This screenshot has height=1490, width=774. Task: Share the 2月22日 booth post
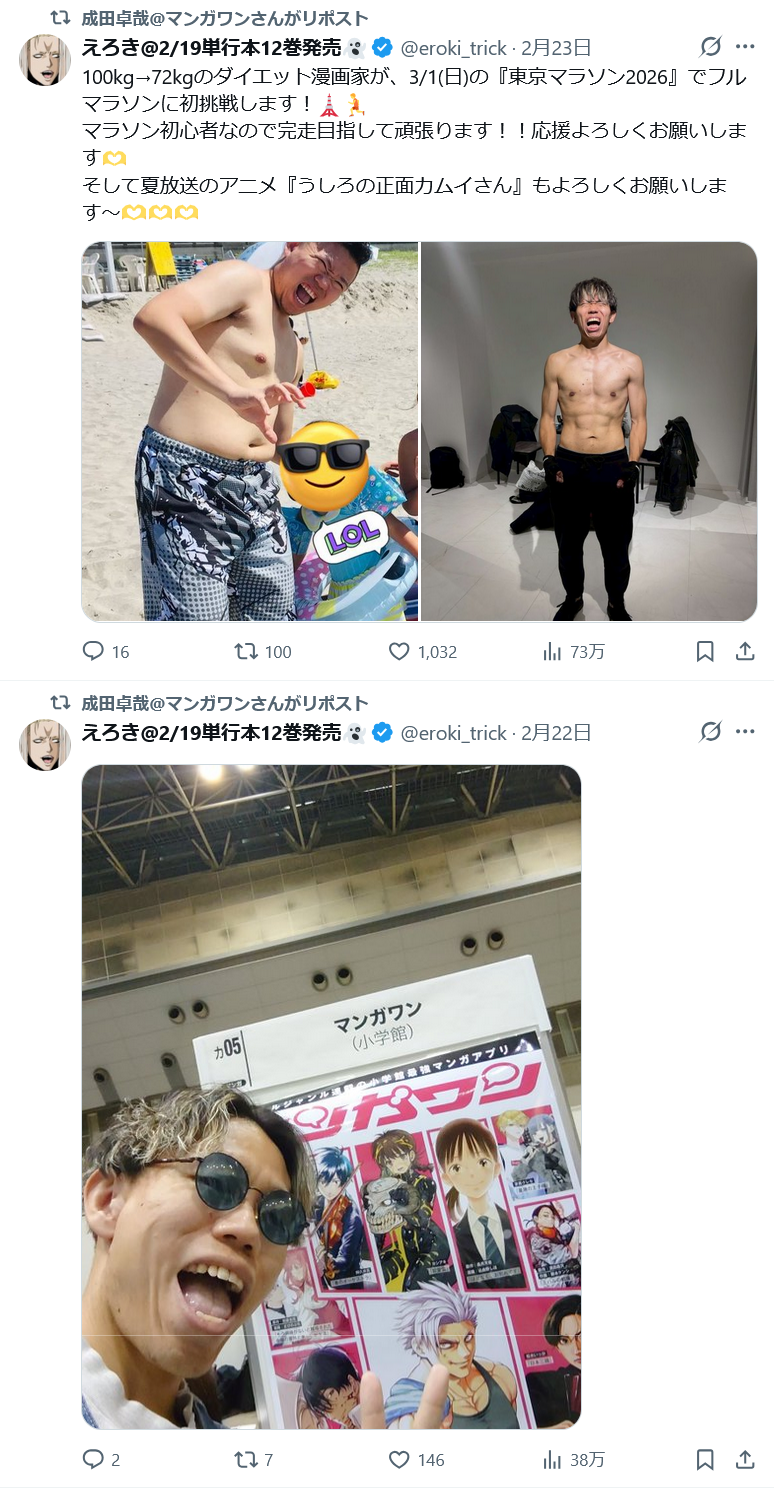745,1460
